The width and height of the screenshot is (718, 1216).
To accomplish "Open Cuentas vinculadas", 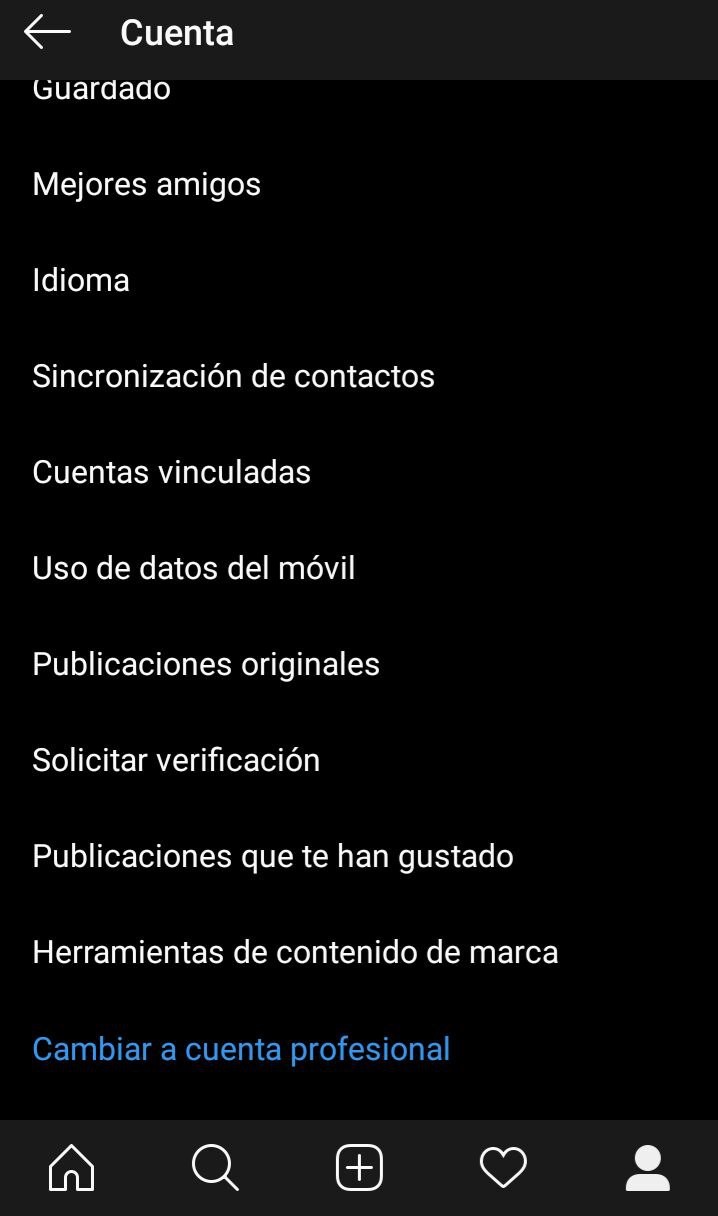I will [x=359, y=472].
